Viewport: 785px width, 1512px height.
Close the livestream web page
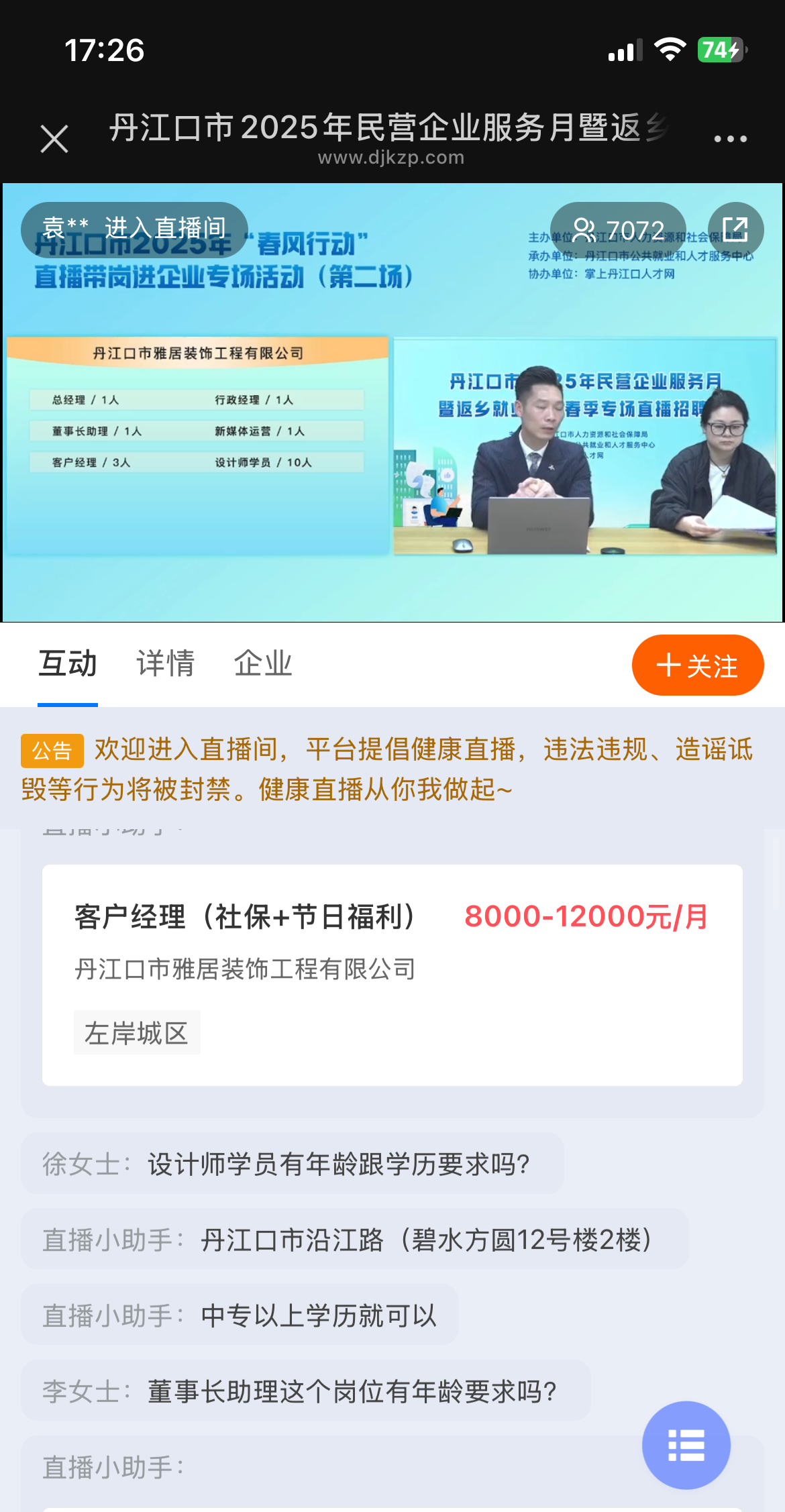tap(54, 139)
